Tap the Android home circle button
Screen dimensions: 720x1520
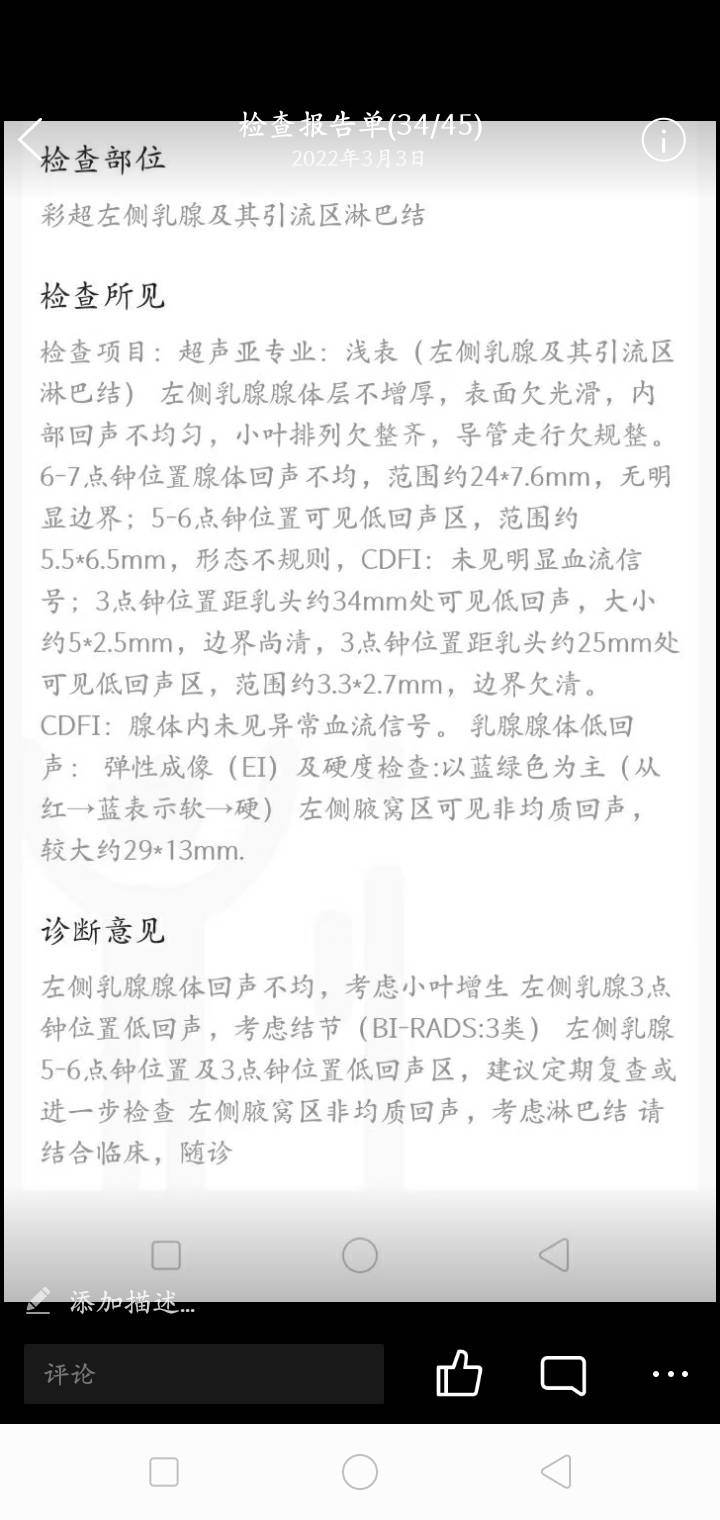[x=359, y=1471]
